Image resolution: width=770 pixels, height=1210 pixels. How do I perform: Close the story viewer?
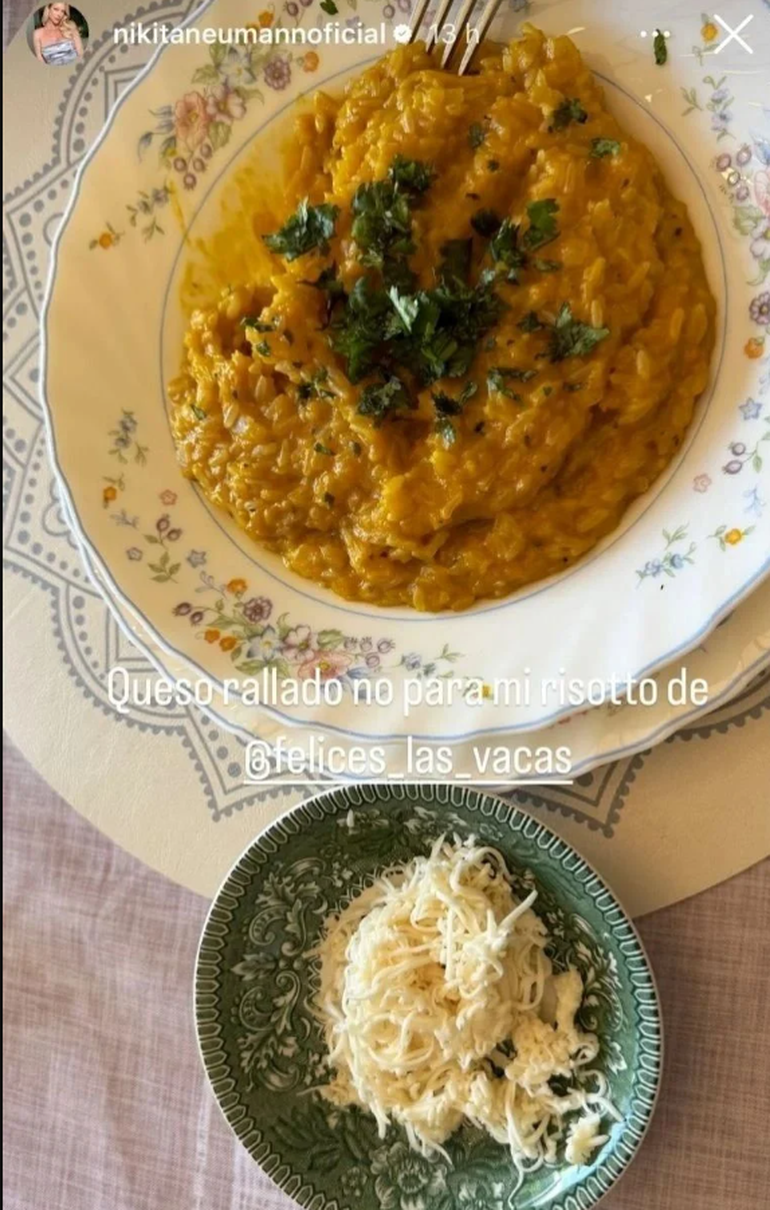tap(733, 34)
